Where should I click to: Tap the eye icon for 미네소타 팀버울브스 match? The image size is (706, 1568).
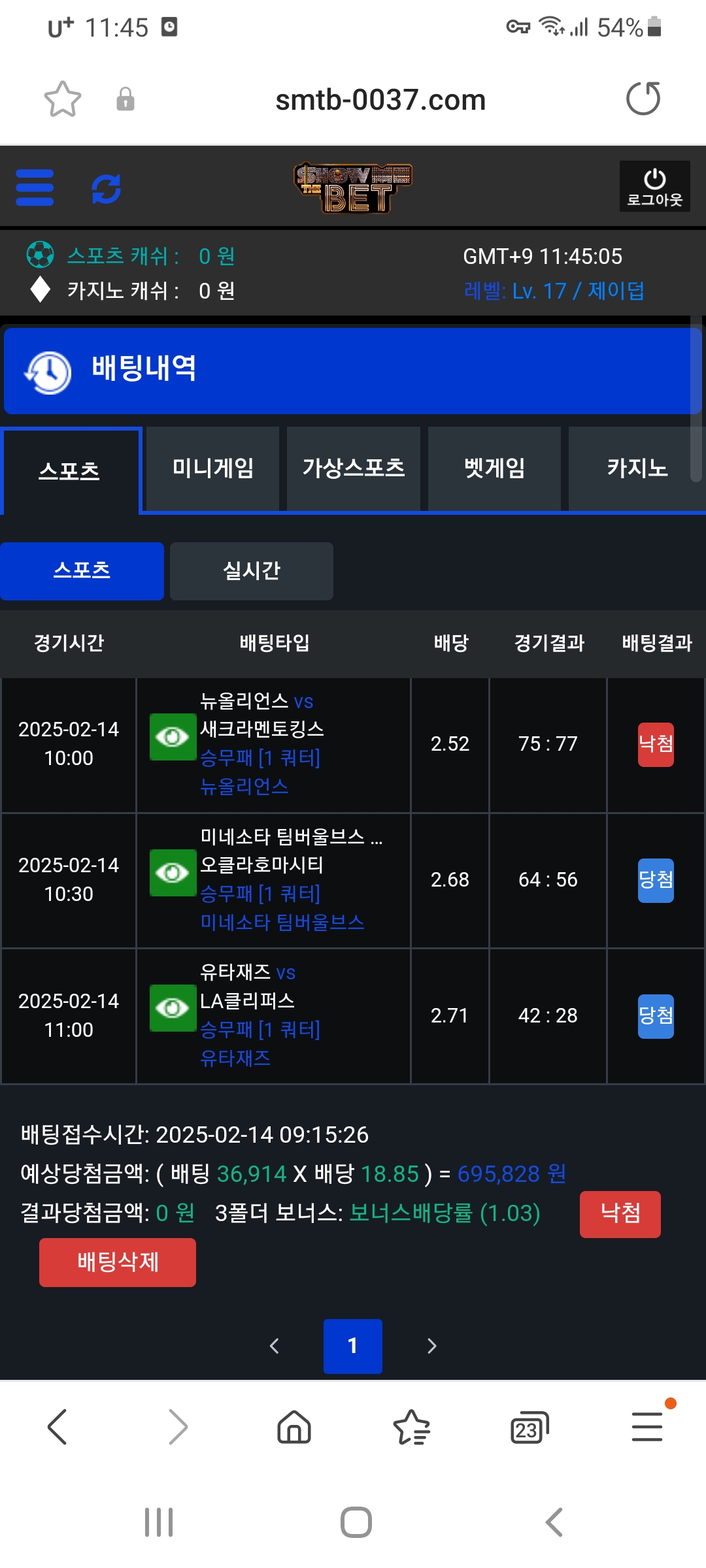coord(173,873)
